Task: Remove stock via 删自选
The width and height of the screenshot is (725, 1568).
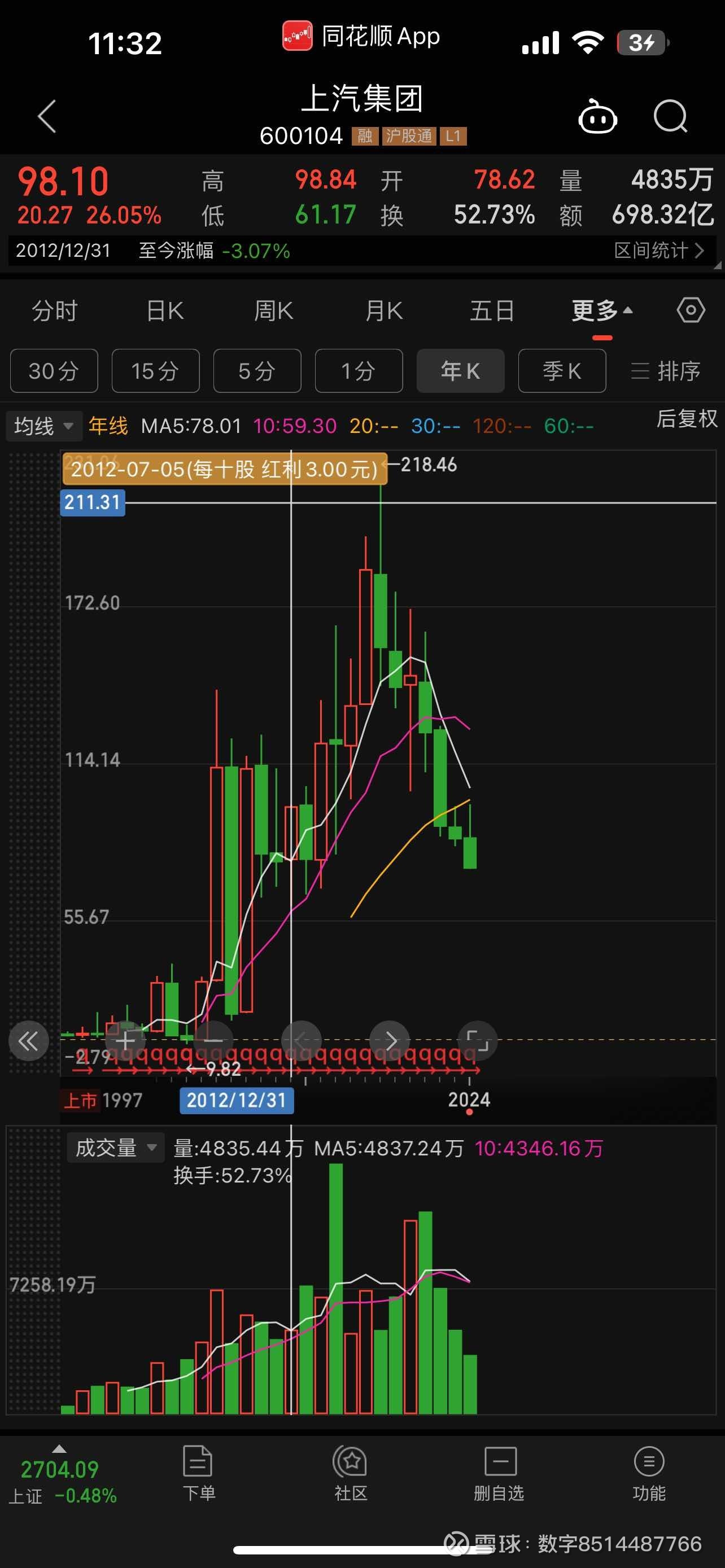Action: [x=499, y=1473]
